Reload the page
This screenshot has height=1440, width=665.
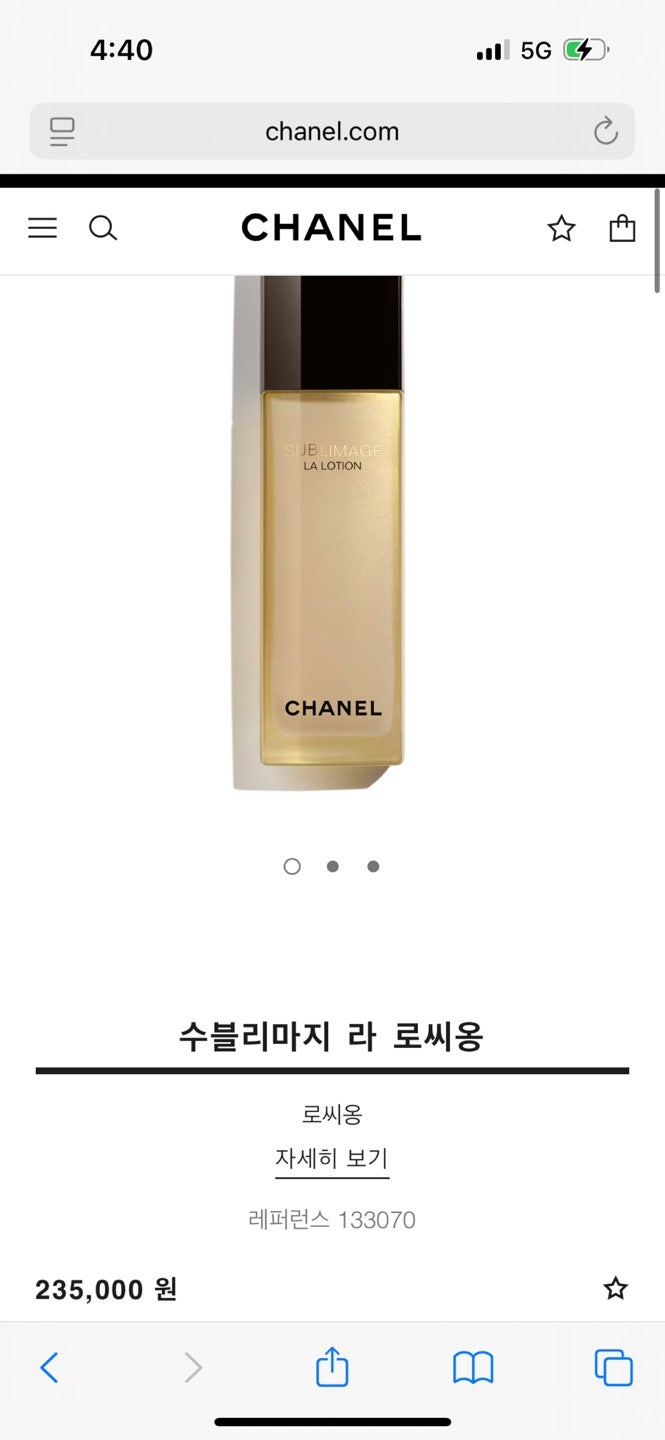coord(605,131)
